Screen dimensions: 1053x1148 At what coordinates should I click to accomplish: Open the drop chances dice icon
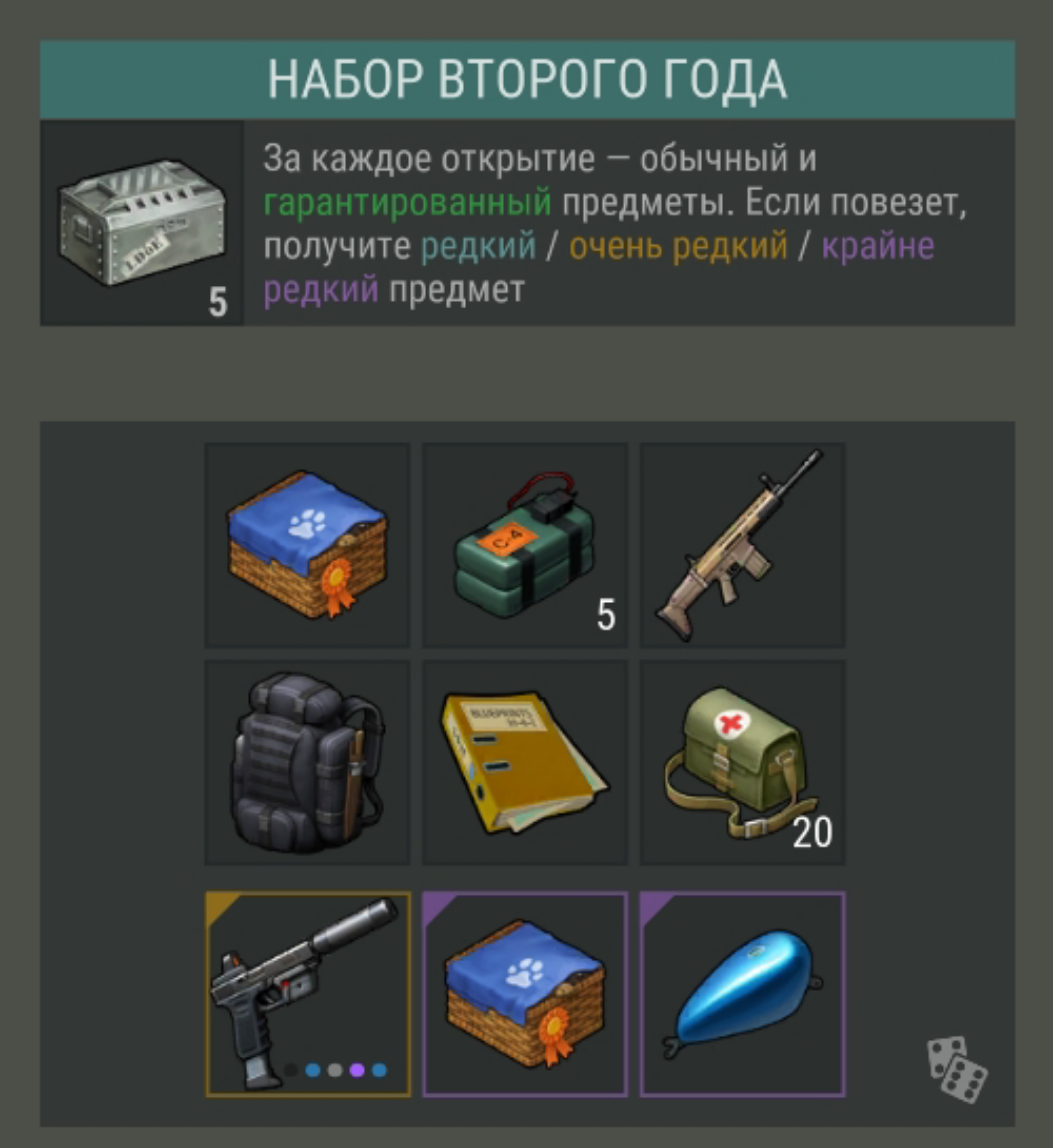955,1070
